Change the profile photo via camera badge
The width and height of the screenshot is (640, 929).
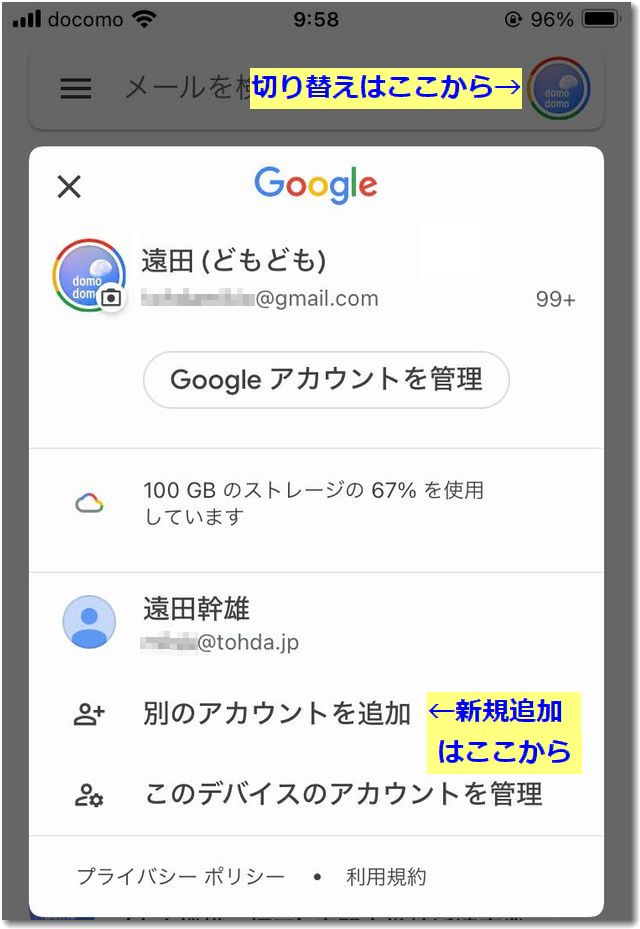[112, 298]
